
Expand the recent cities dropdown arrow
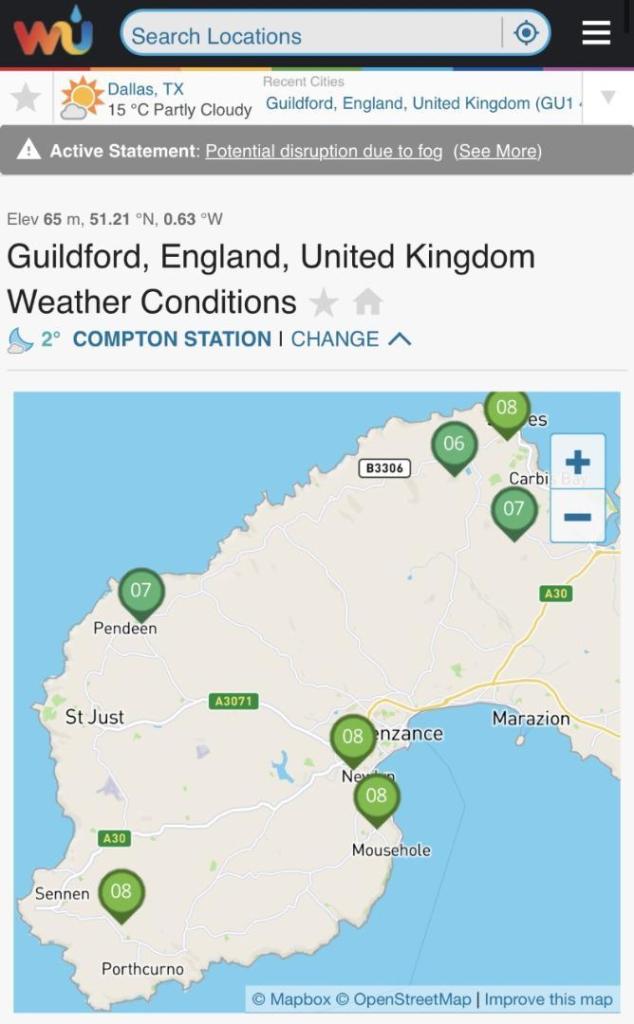pyautogui.click(x=607, y=98)
